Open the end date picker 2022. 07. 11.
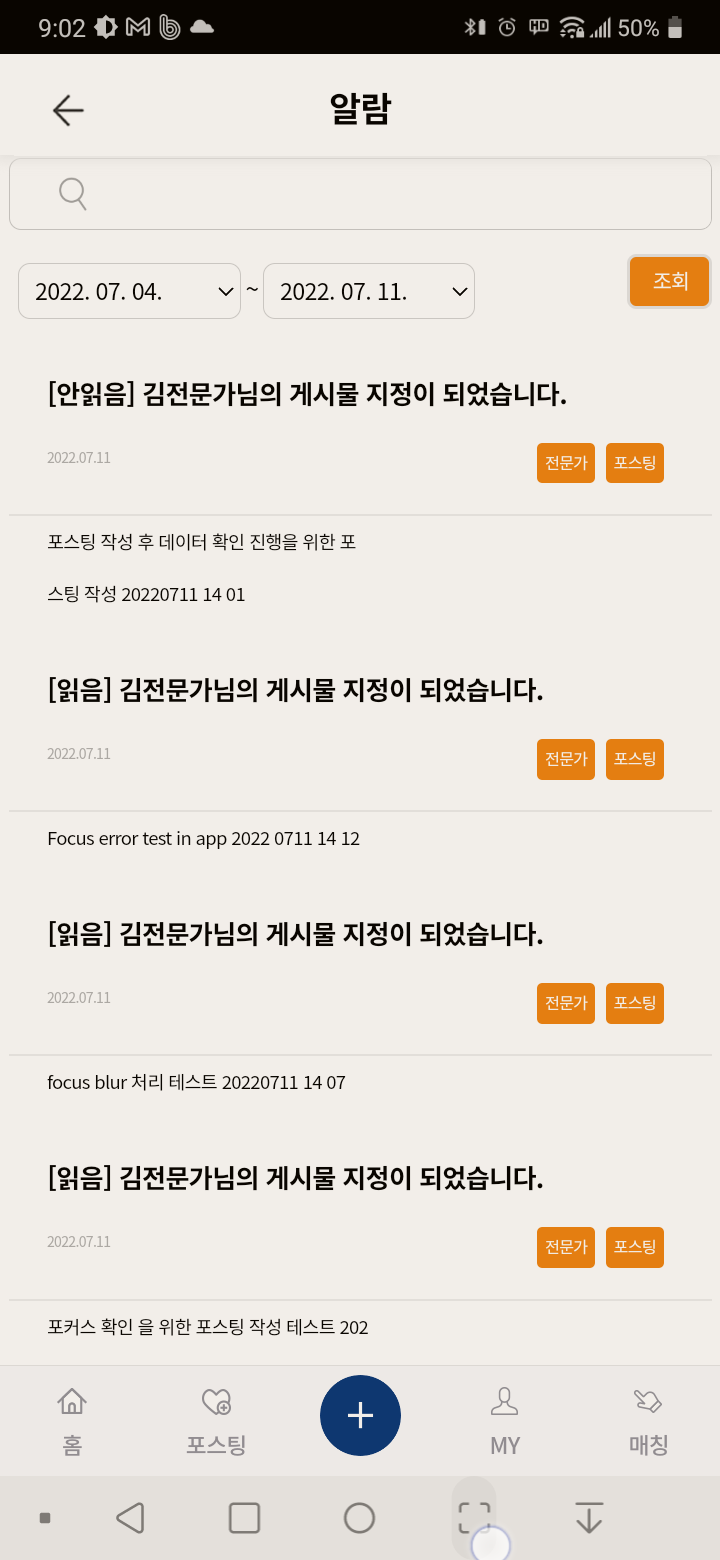This screenshot has height=1560, width=720. tap(368, 291)
